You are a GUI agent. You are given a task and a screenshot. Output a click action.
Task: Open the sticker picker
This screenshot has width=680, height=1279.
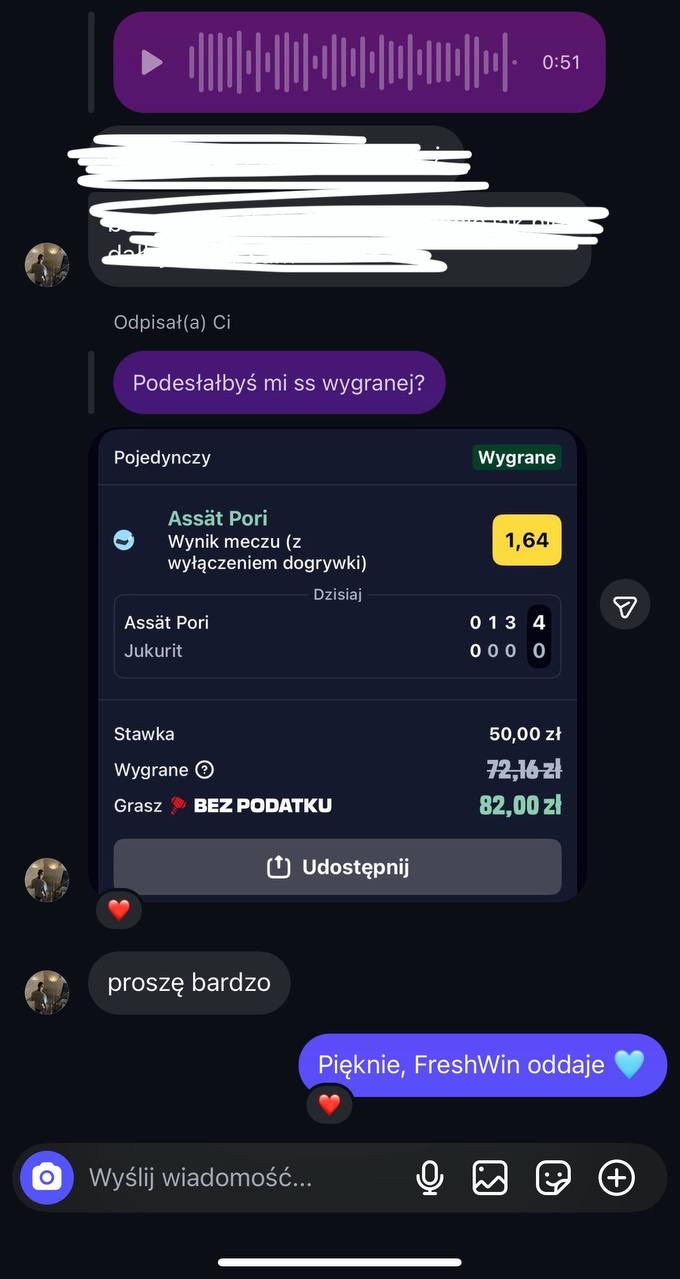553,1178
